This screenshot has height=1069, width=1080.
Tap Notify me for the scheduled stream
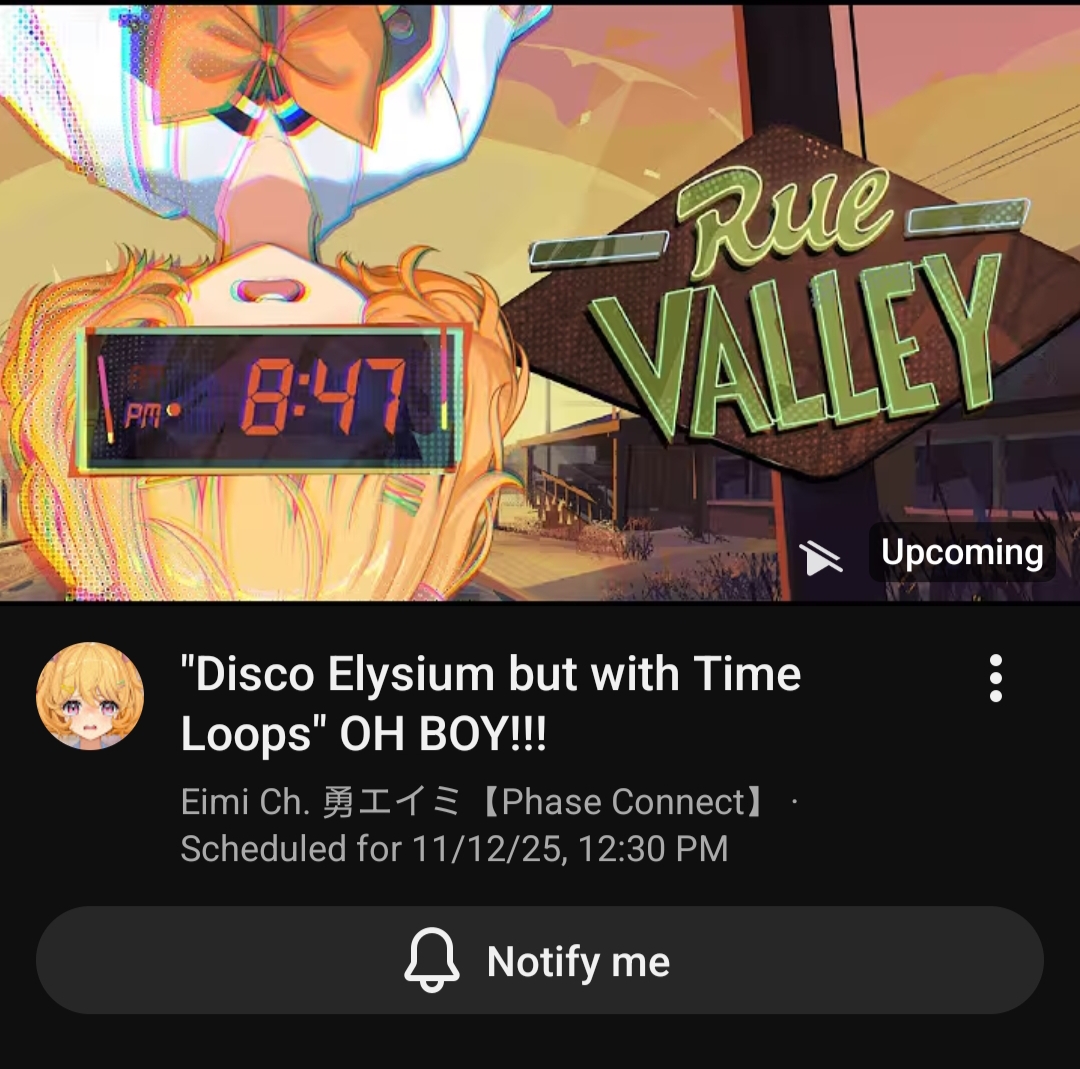(540, 961)
